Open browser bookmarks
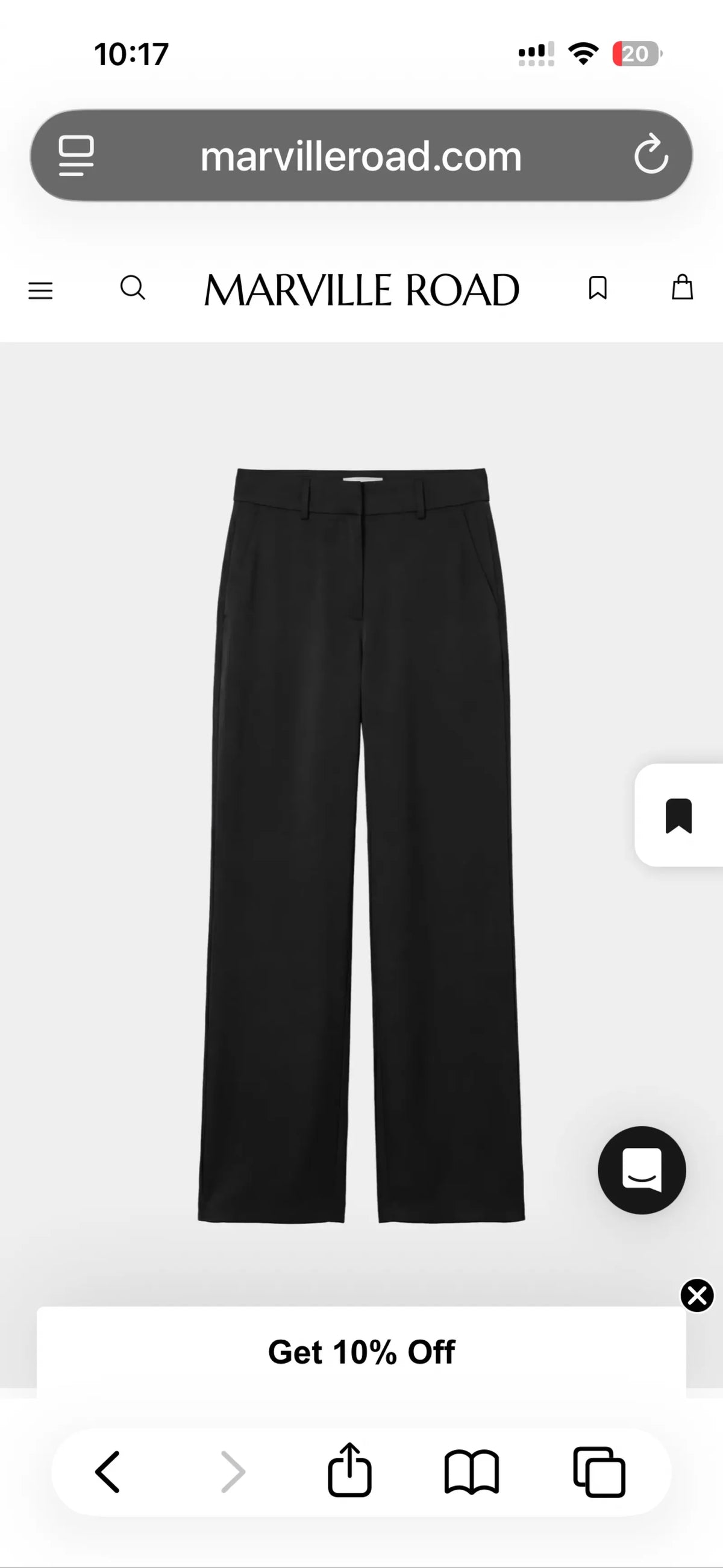 [x=472, y=1472]
